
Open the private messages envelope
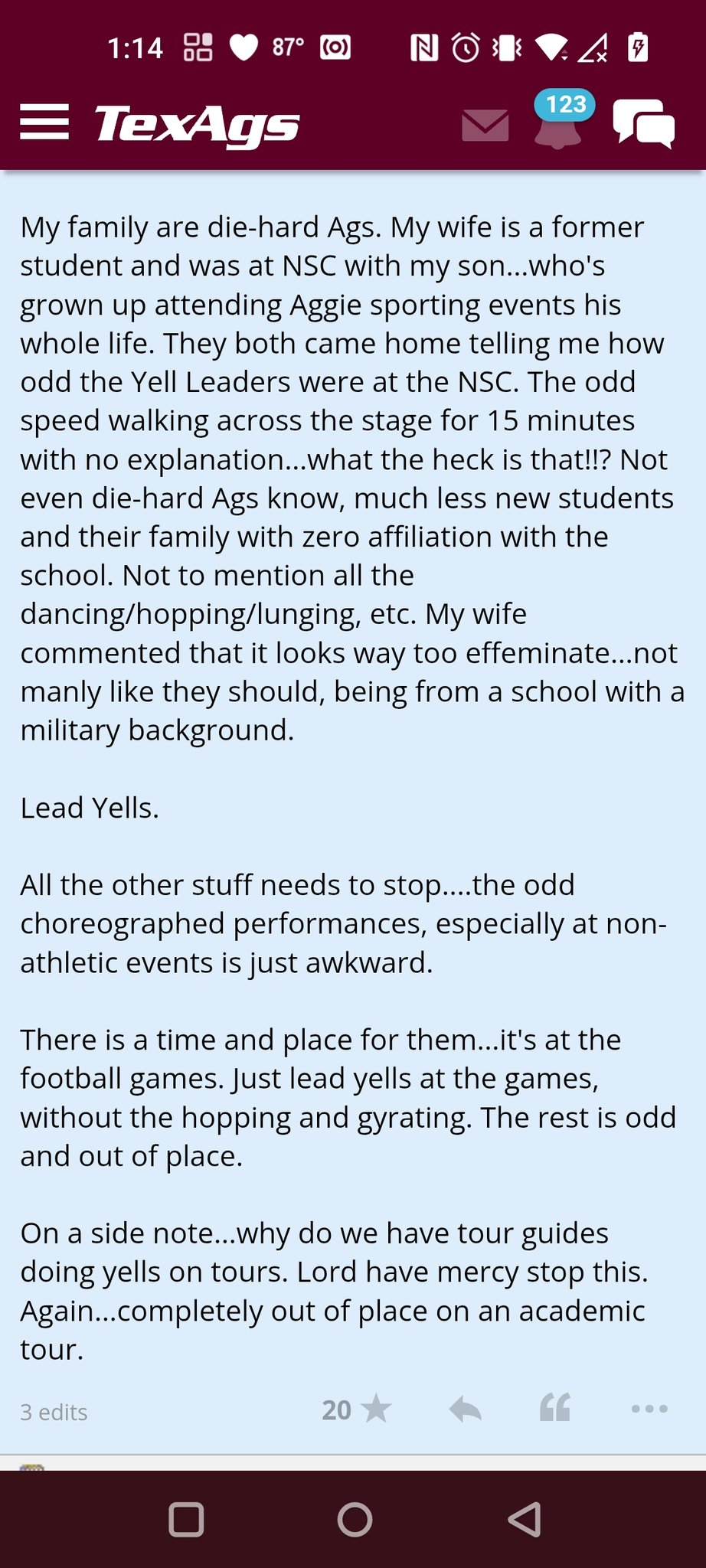485,126
